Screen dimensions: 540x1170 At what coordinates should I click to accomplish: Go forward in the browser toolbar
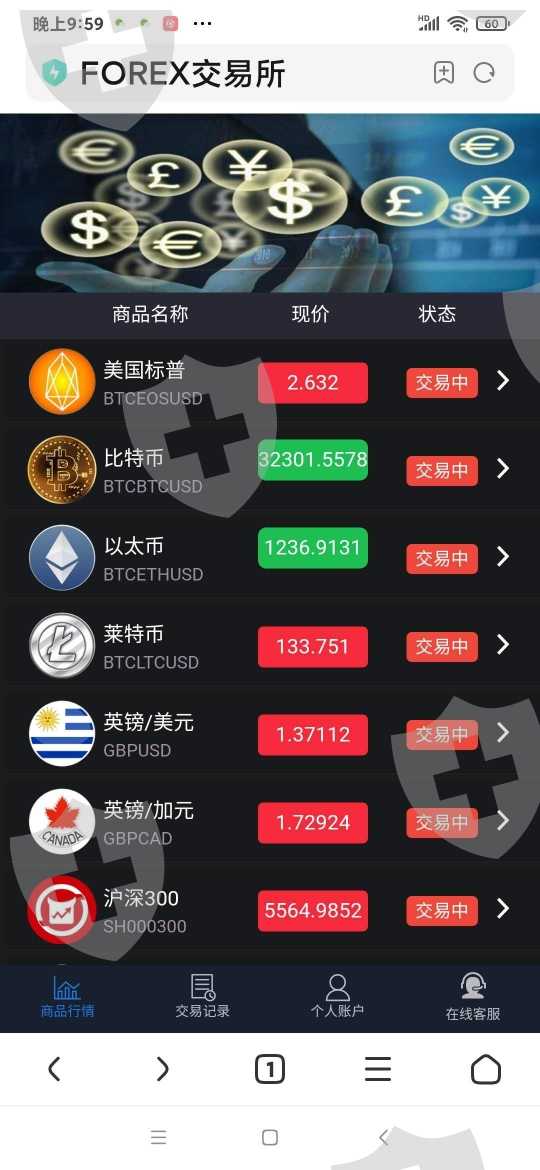coord(162,1069)
